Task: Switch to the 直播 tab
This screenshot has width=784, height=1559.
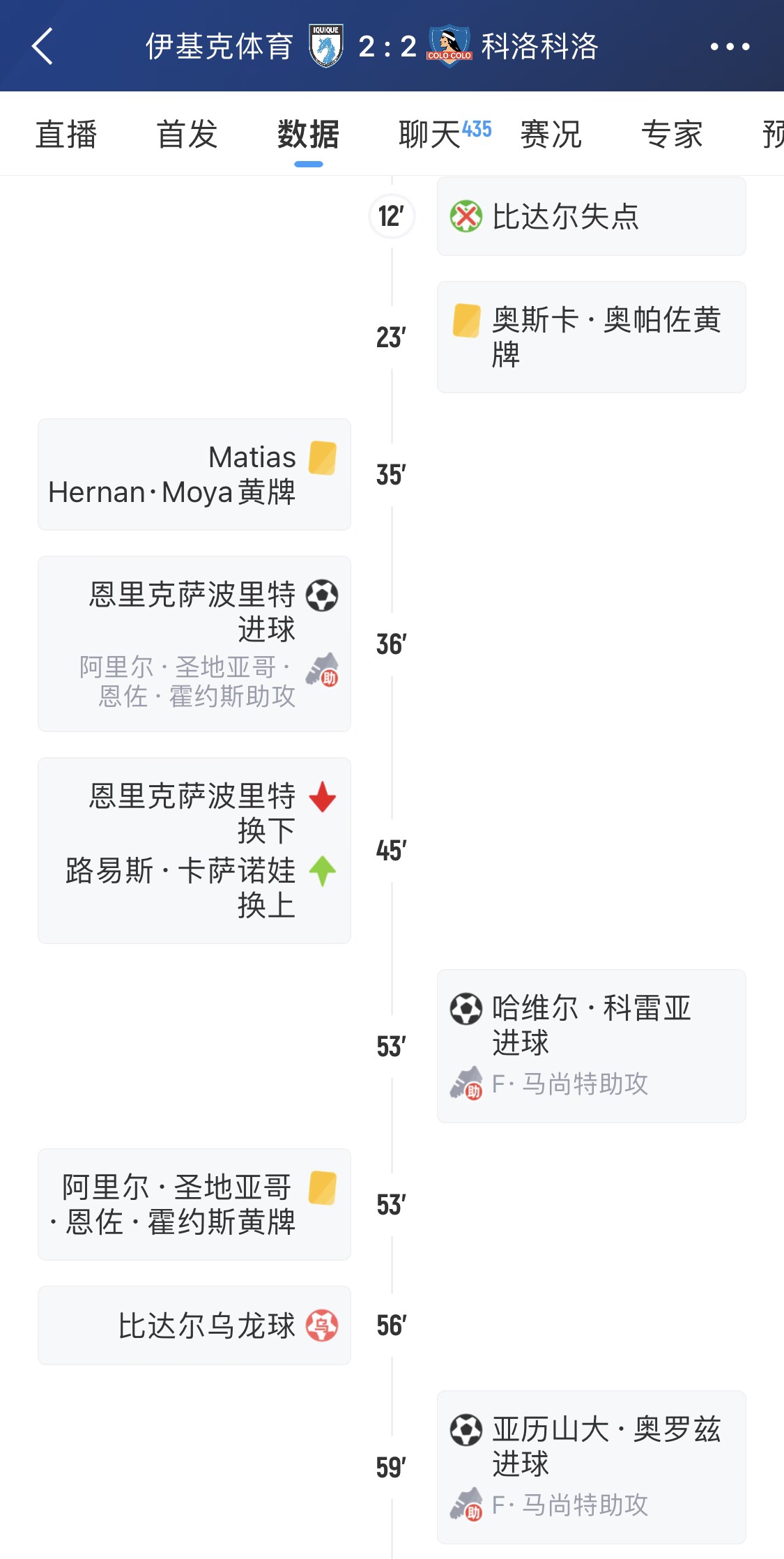Action: coord(66,135)
